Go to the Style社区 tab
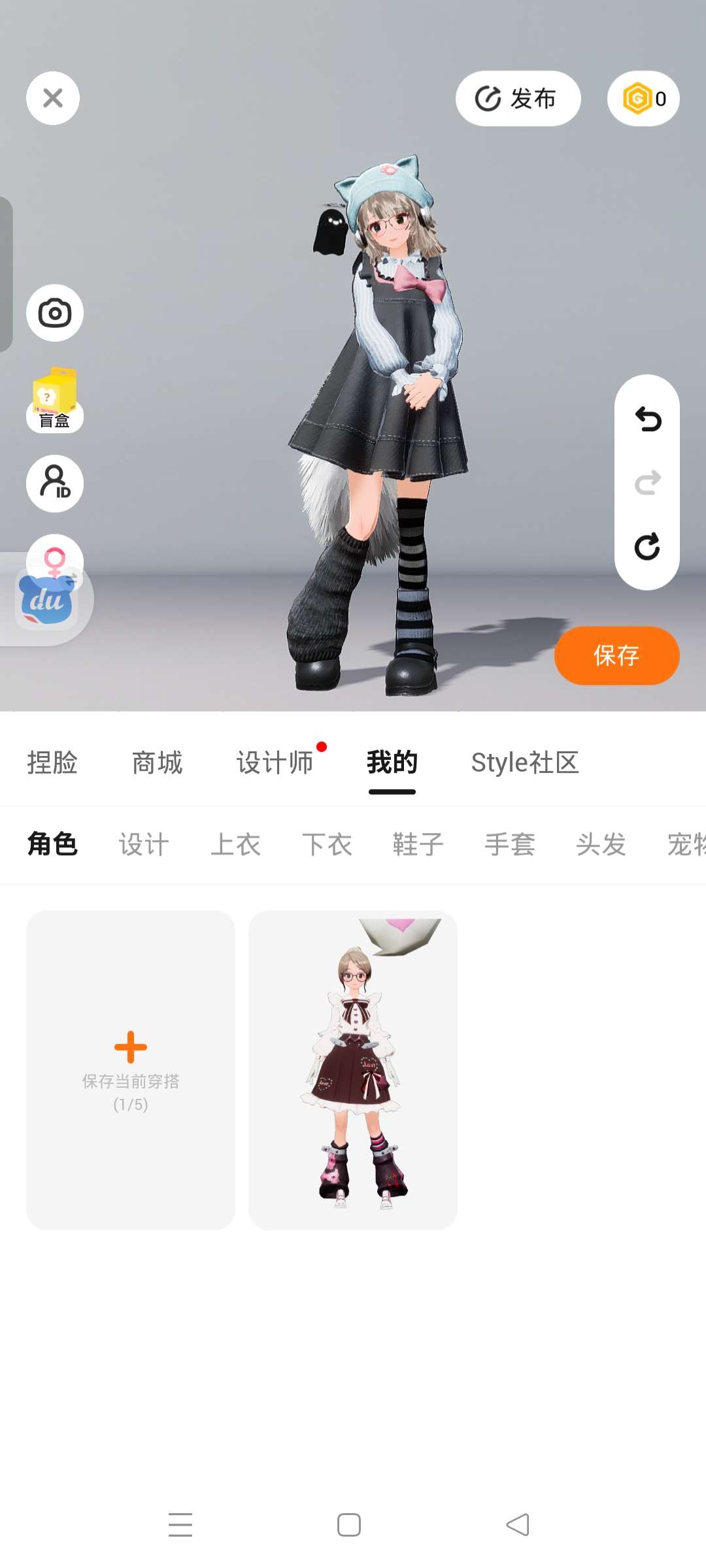This screenshot has height=1568, width=706. [x=525, y=762]
